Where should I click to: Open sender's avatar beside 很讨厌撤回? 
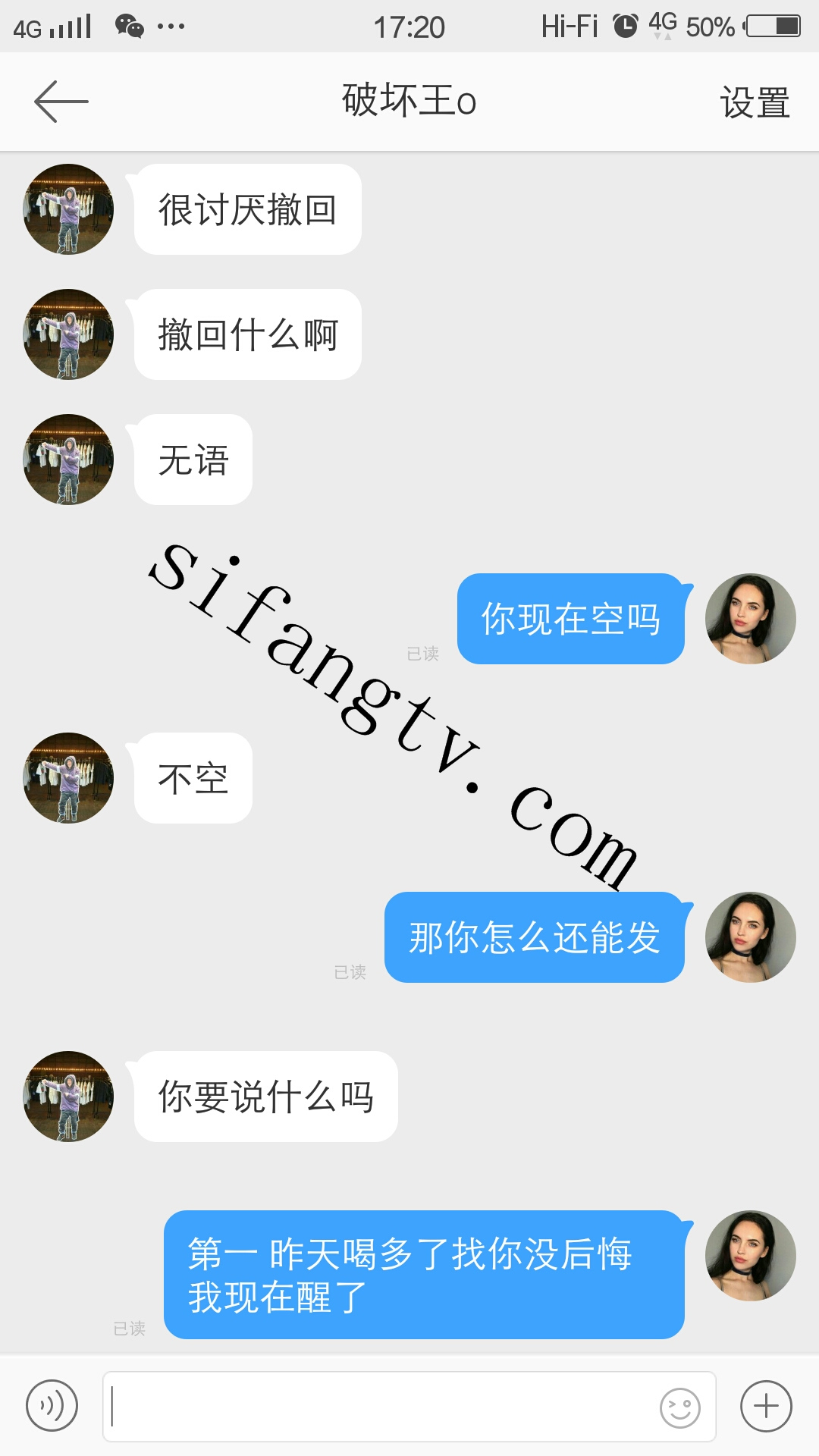click(68, 209)
